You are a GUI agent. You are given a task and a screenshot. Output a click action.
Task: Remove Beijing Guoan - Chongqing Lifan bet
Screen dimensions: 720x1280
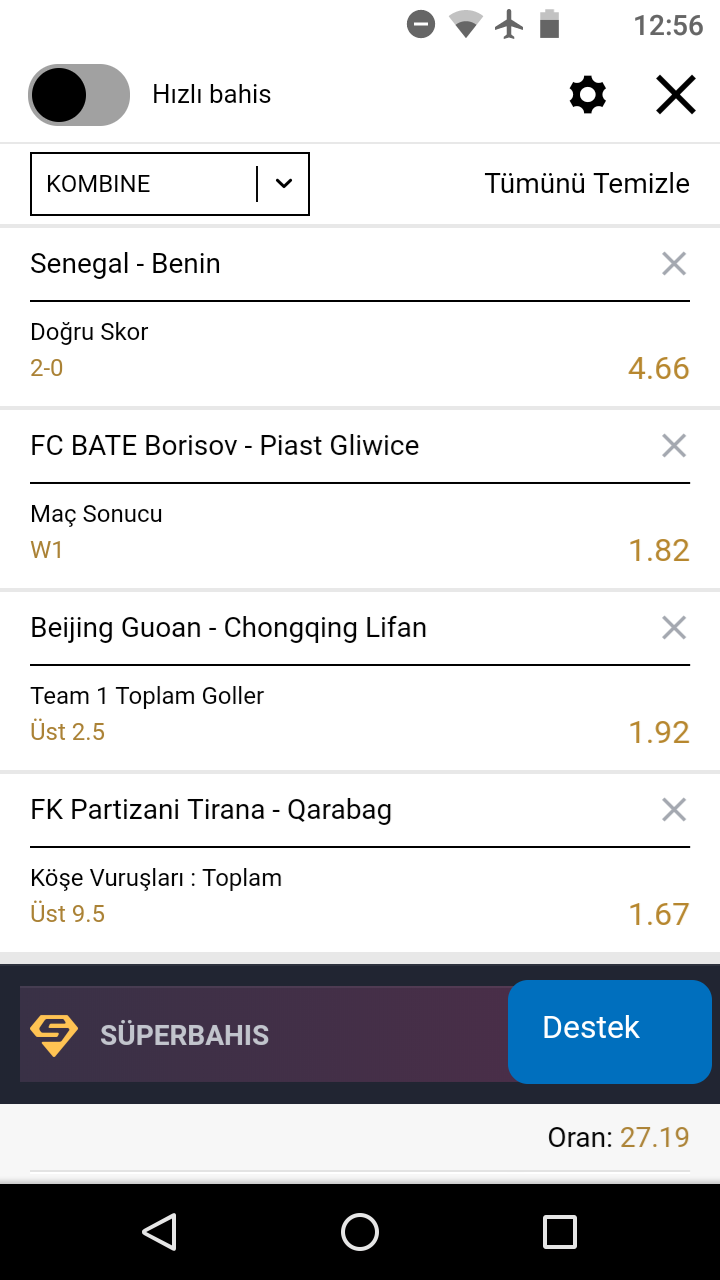[674, 628]
